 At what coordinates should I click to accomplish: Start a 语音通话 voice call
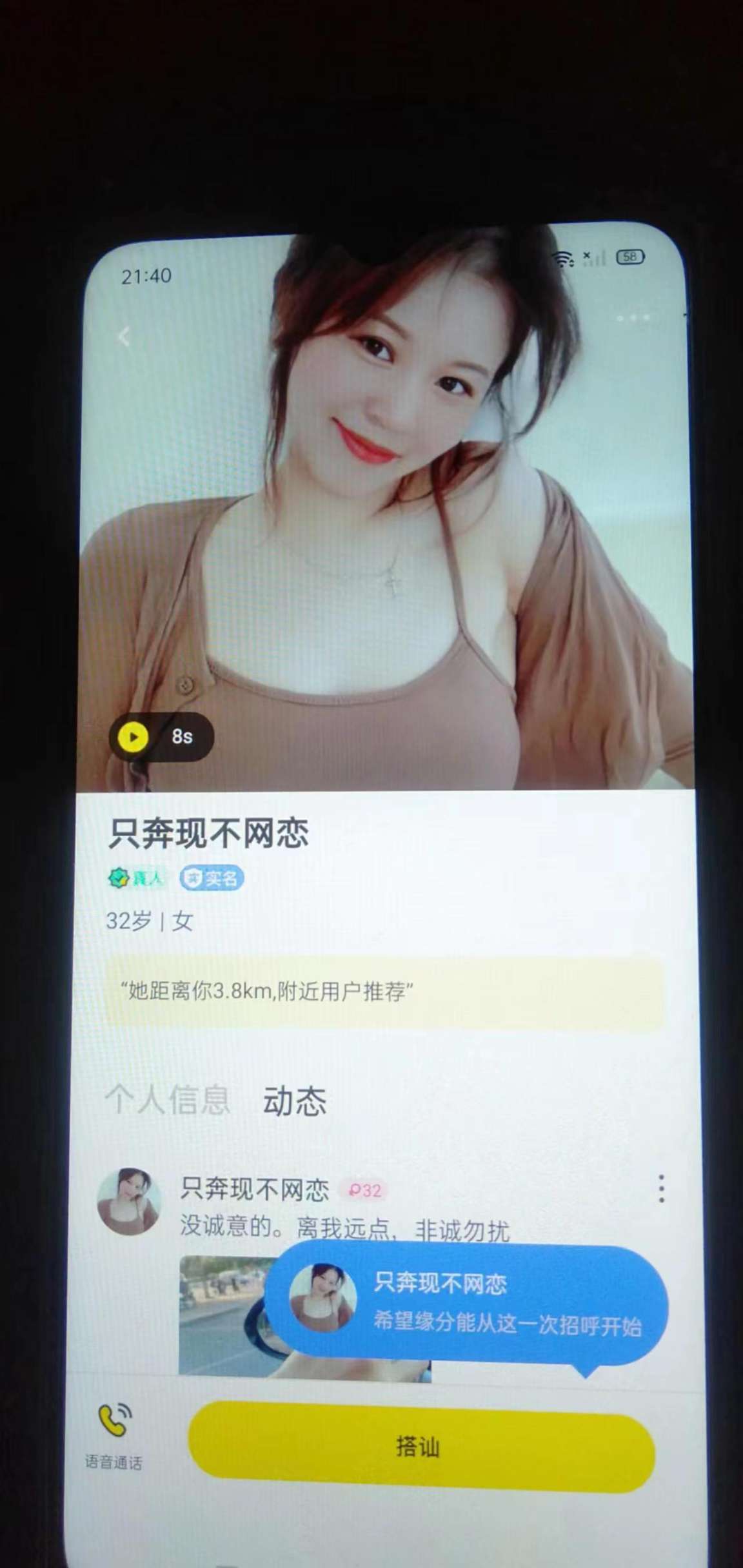(x=114, y=1429)
